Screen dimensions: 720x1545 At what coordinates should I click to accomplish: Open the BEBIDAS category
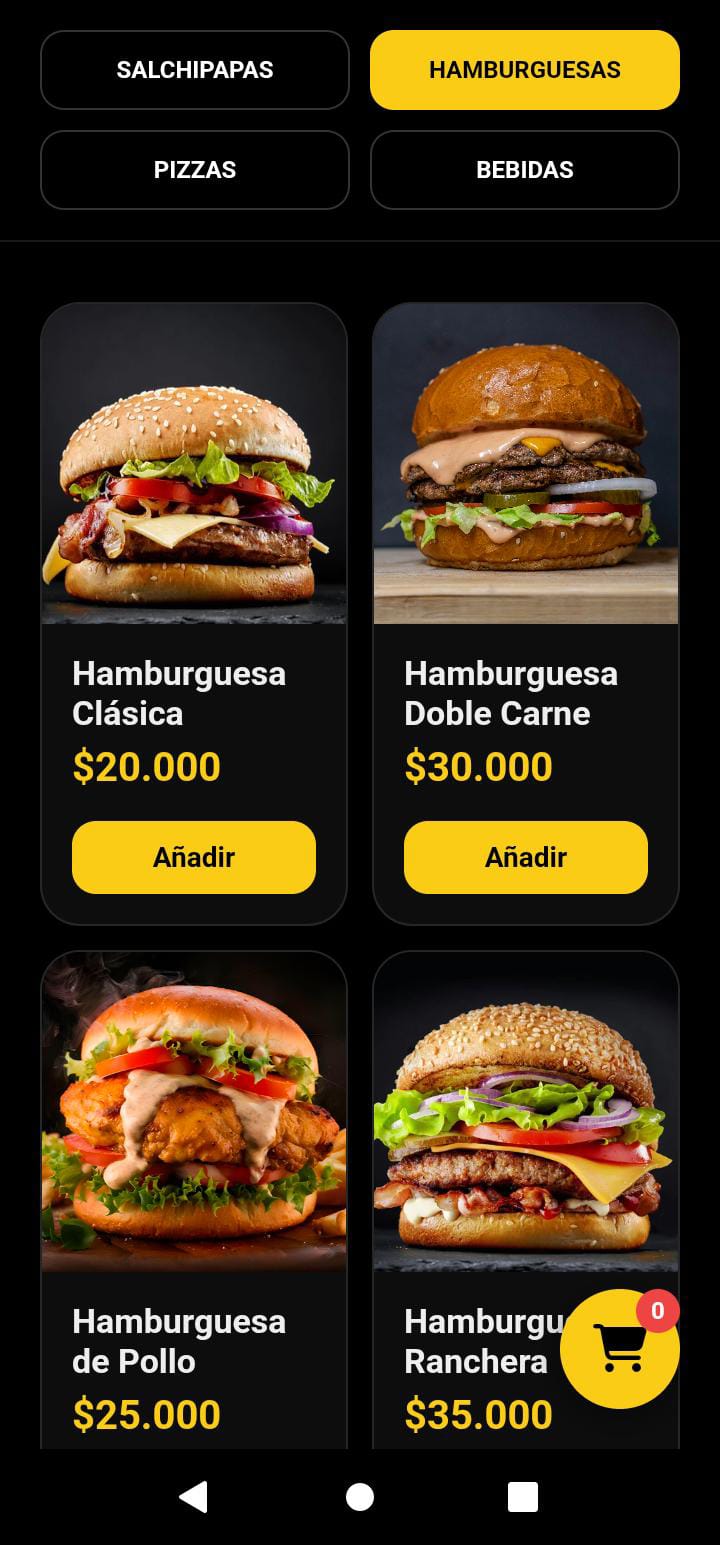click(525, 170)
